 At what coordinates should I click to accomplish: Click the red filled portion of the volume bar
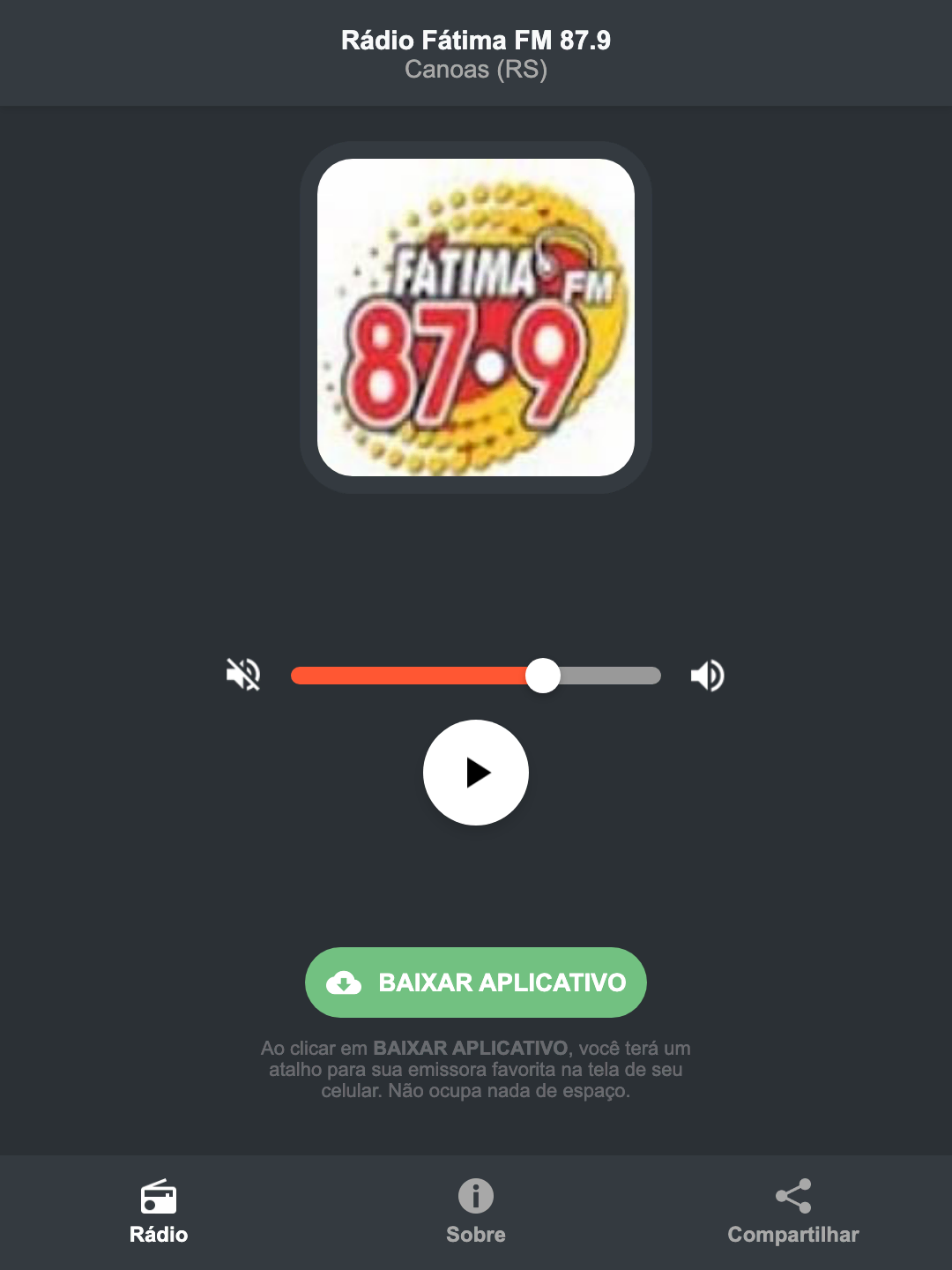click(414, 675)
